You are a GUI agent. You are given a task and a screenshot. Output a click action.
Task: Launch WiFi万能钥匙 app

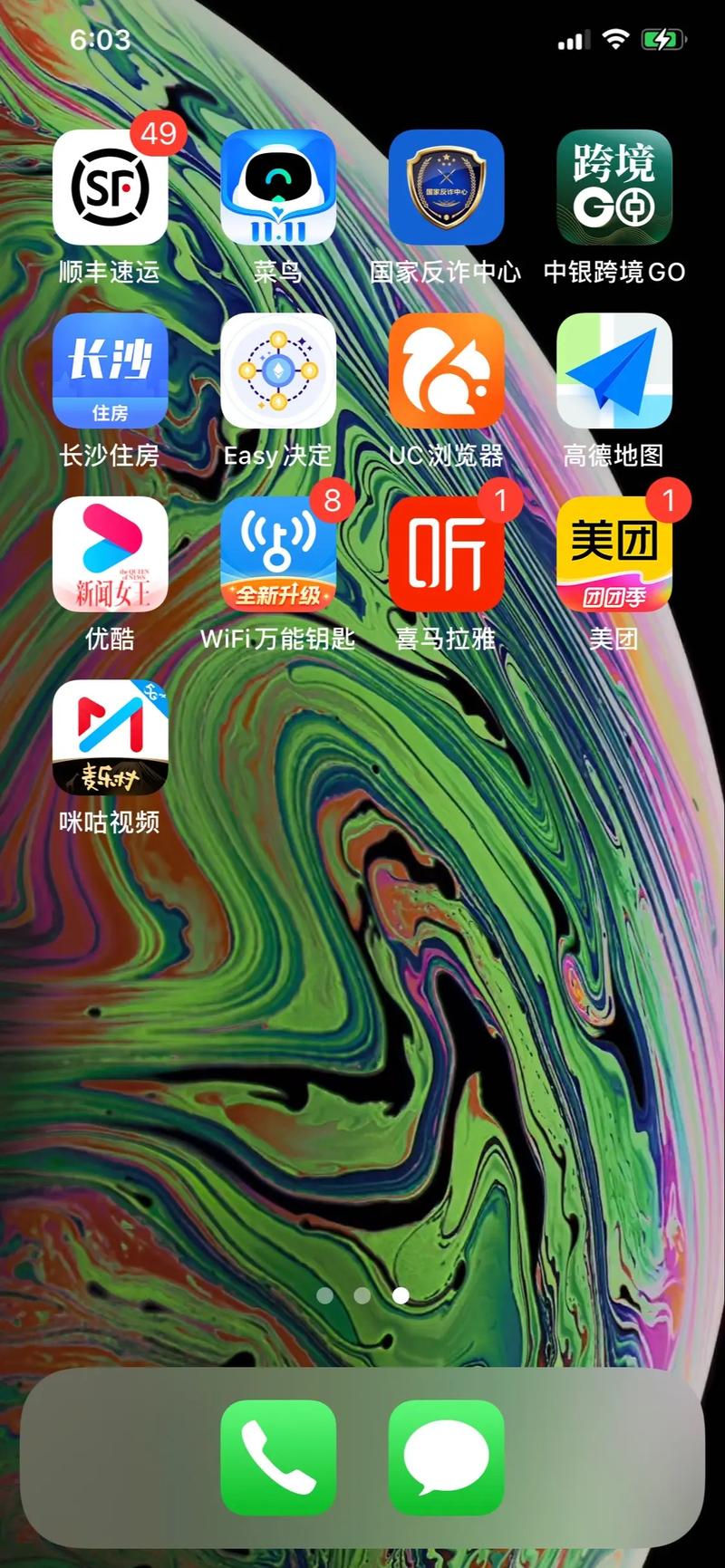pyautogui.click(x=278, y=554)
